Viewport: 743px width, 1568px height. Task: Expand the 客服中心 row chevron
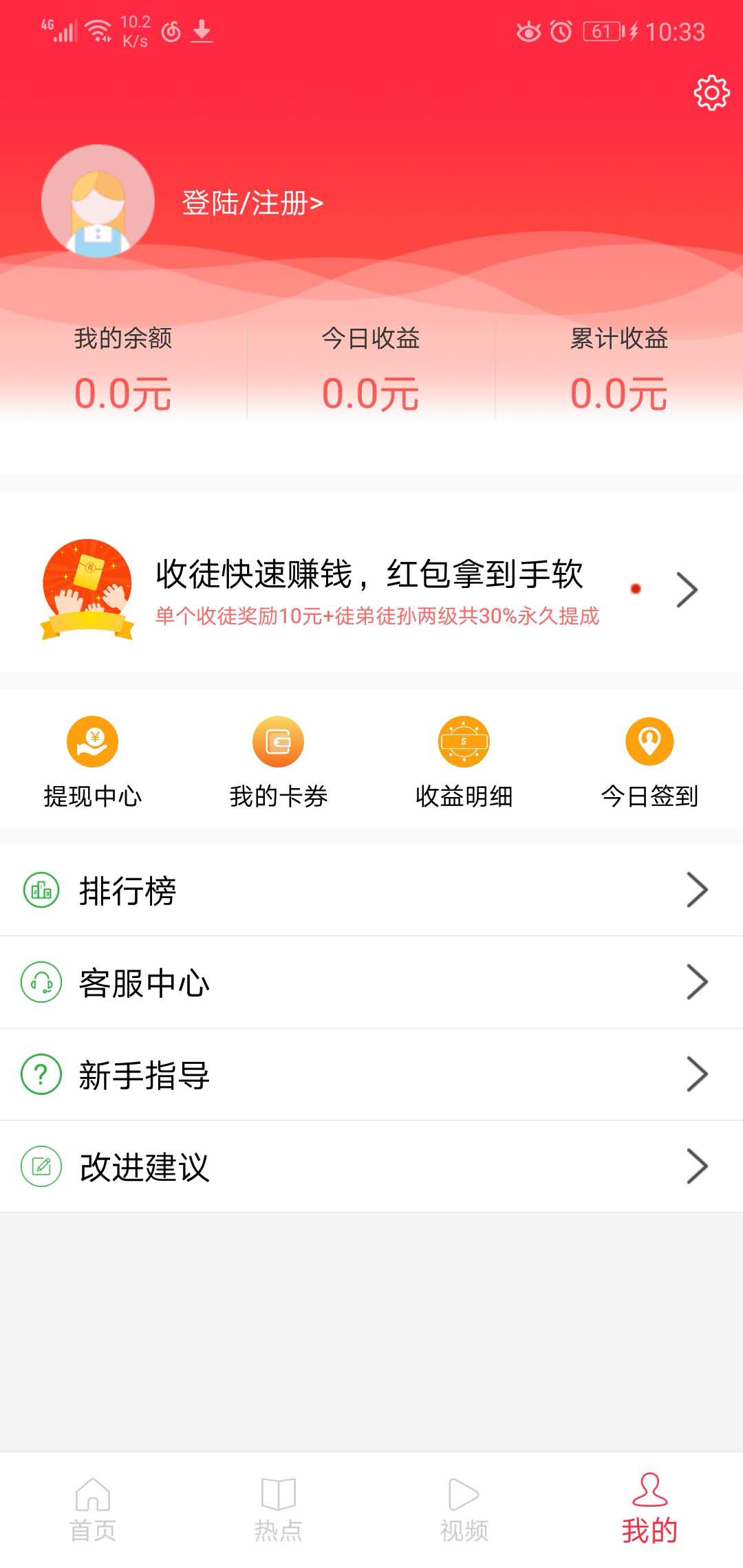point(696,983)
